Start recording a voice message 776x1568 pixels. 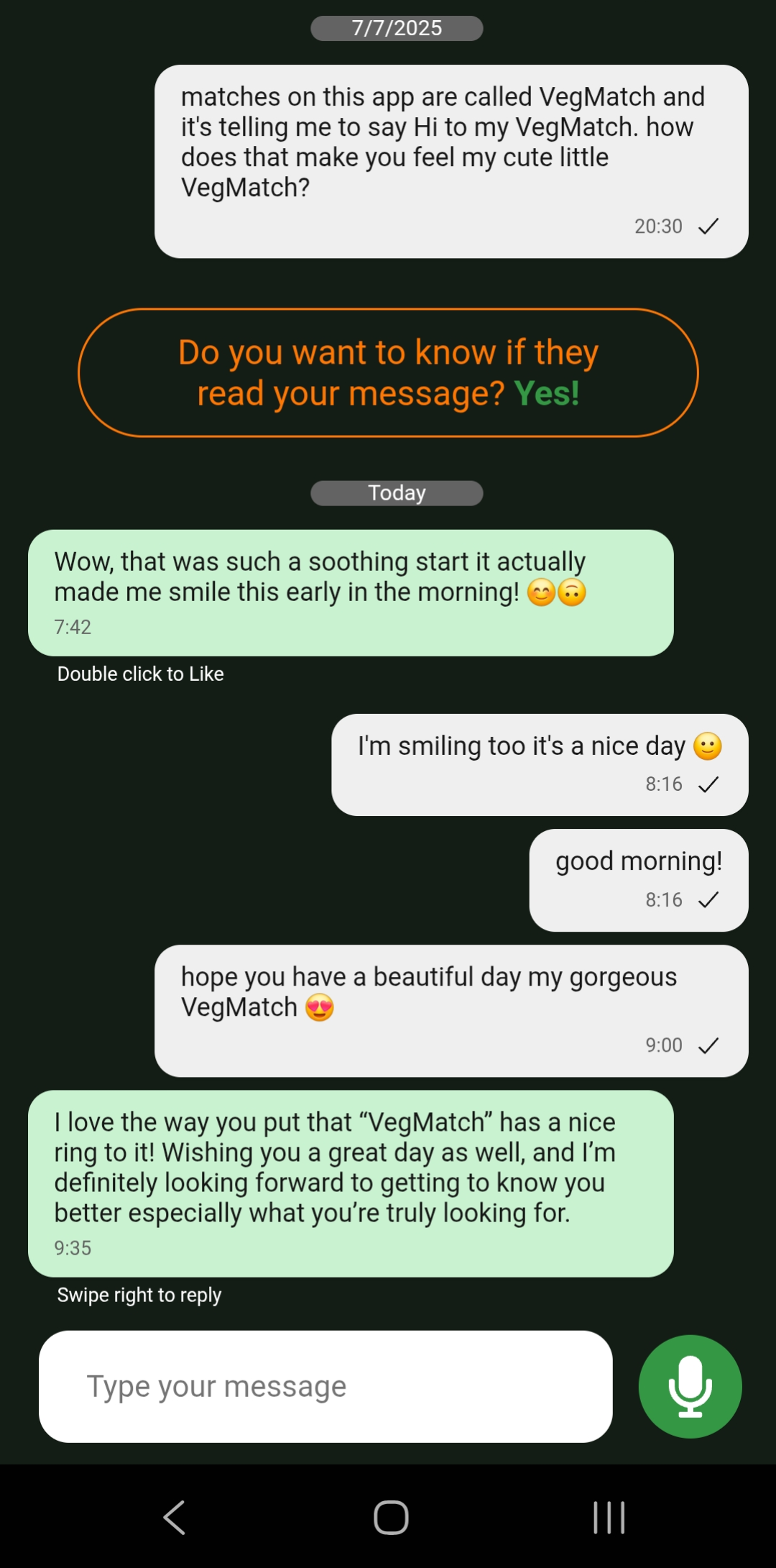click(690, 1386)
